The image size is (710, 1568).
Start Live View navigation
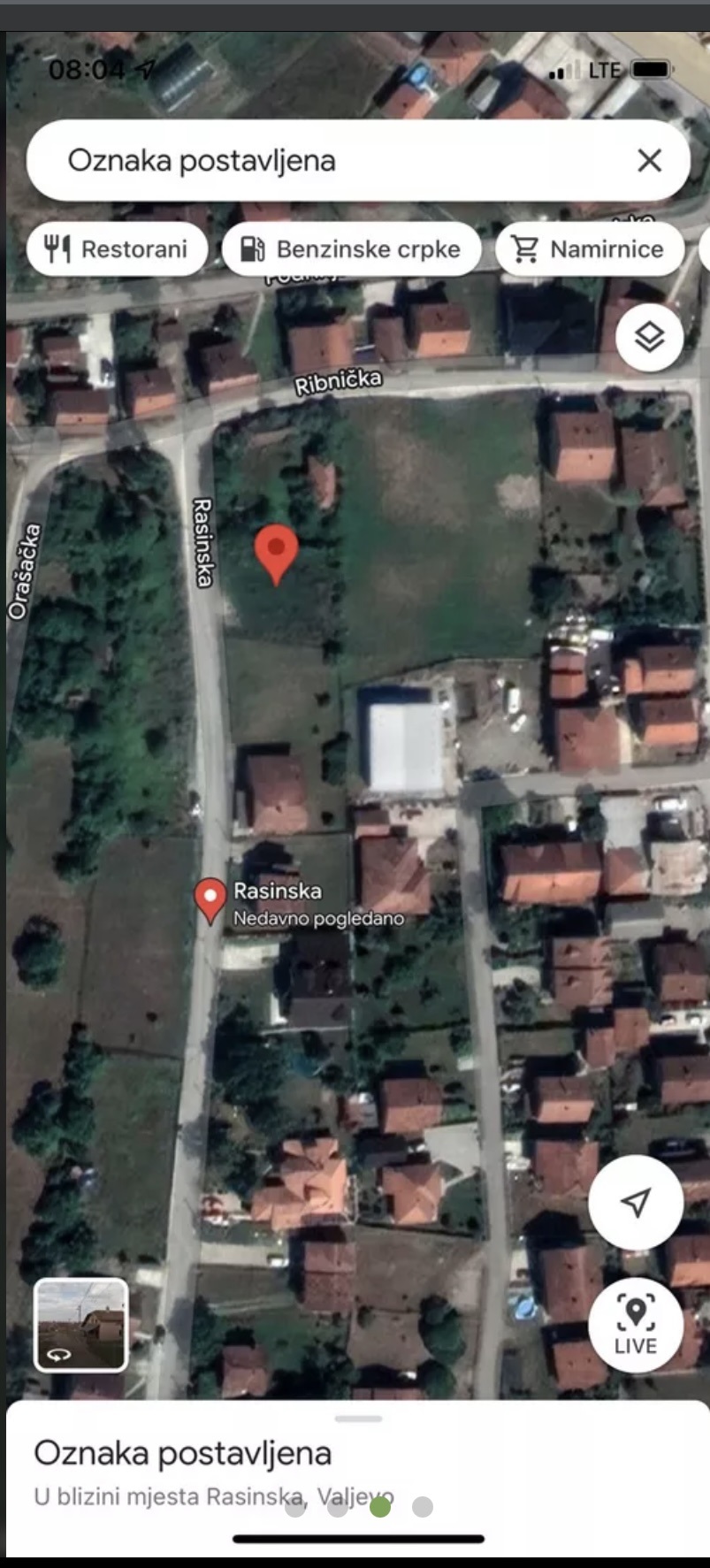click(636, 1325)
